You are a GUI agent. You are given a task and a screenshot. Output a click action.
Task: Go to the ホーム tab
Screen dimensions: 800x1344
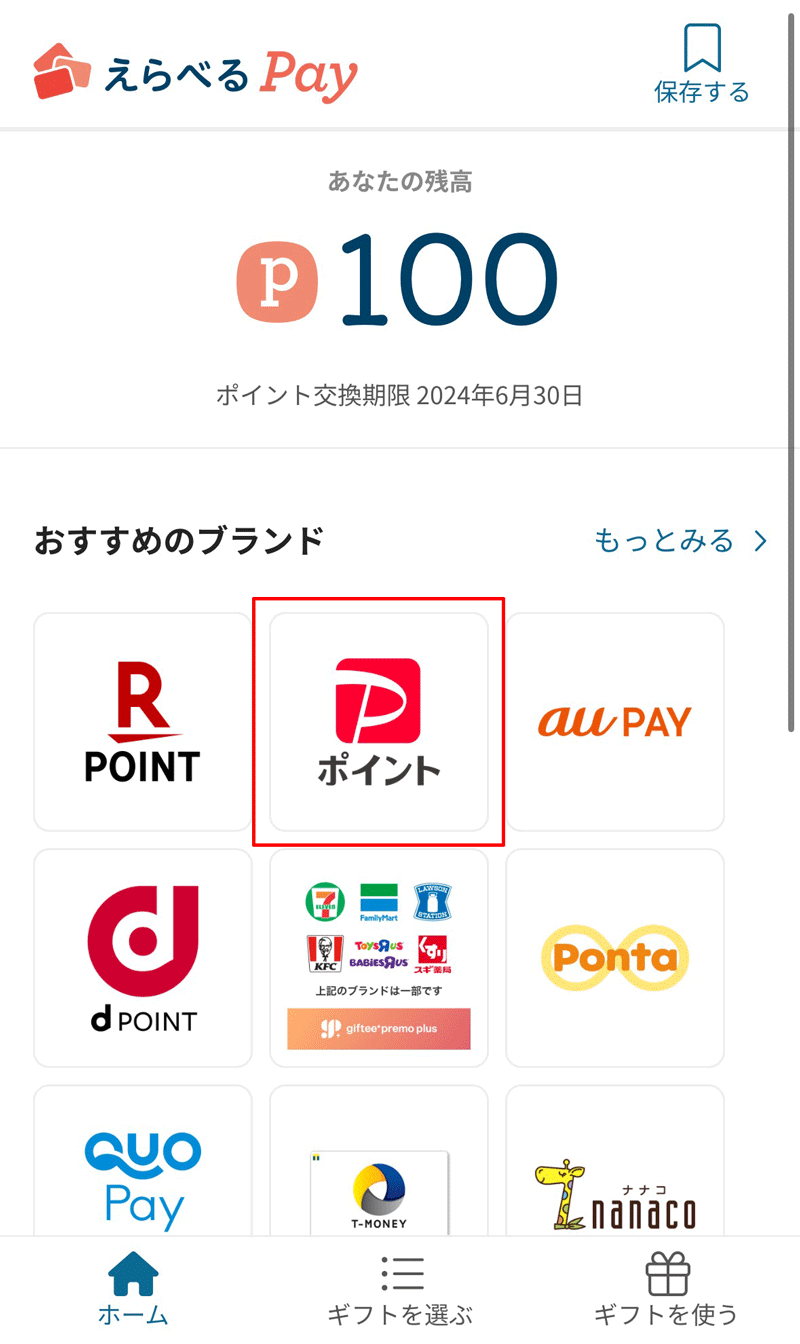[133, 1290]
